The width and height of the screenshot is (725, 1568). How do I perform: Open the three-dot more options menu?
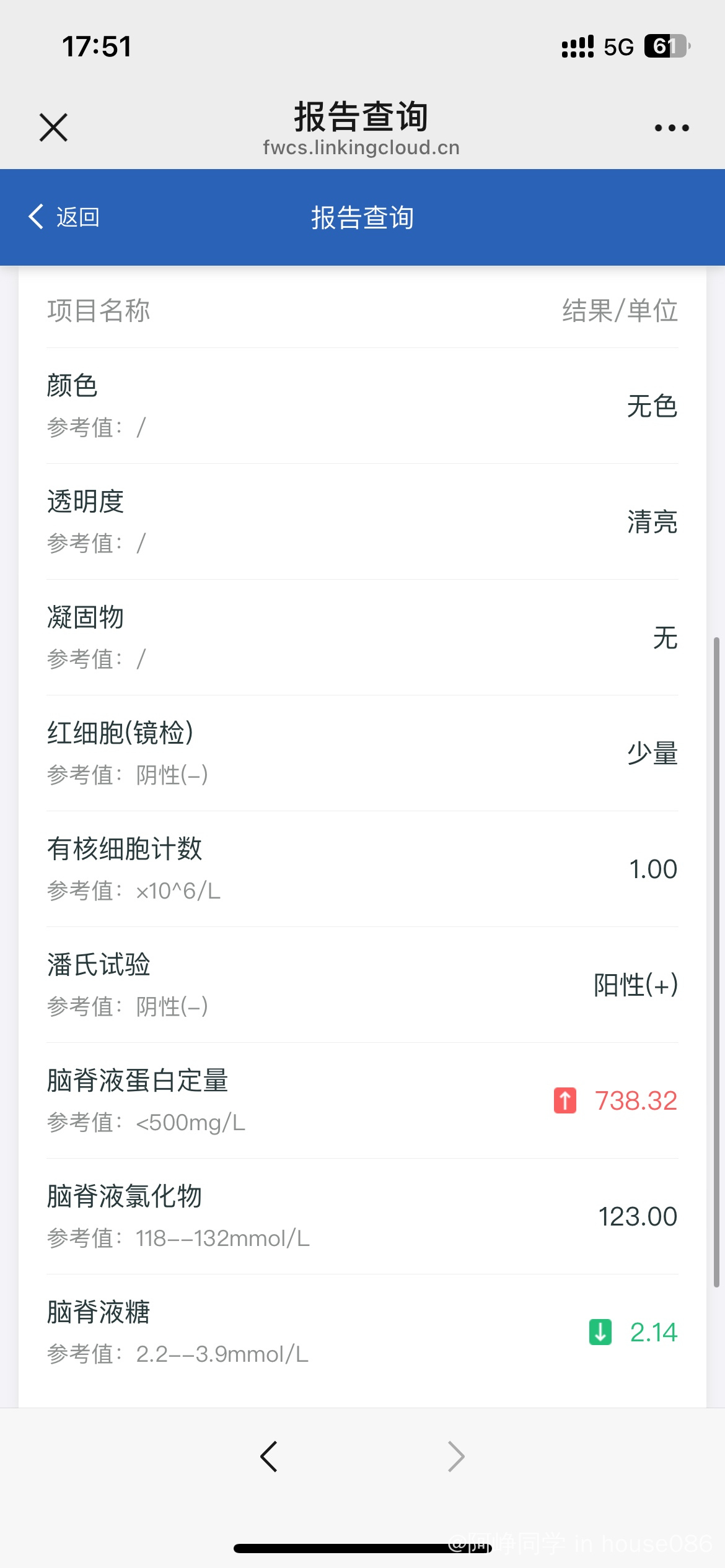tap(672, 128)
